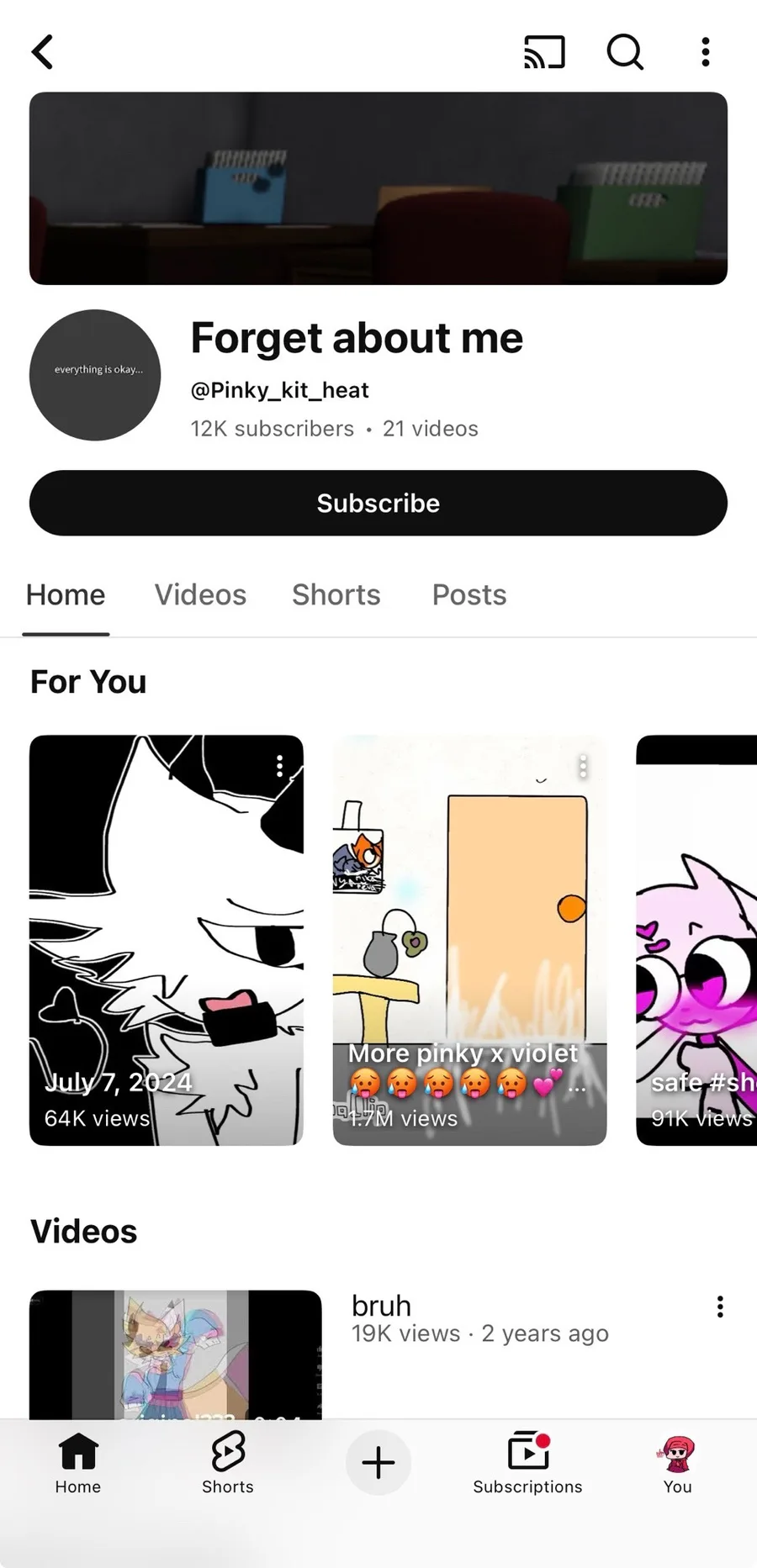This screenshot has height=1568, width=757.
Task: Search within YouTube
Action: click(x=625, y=52)
